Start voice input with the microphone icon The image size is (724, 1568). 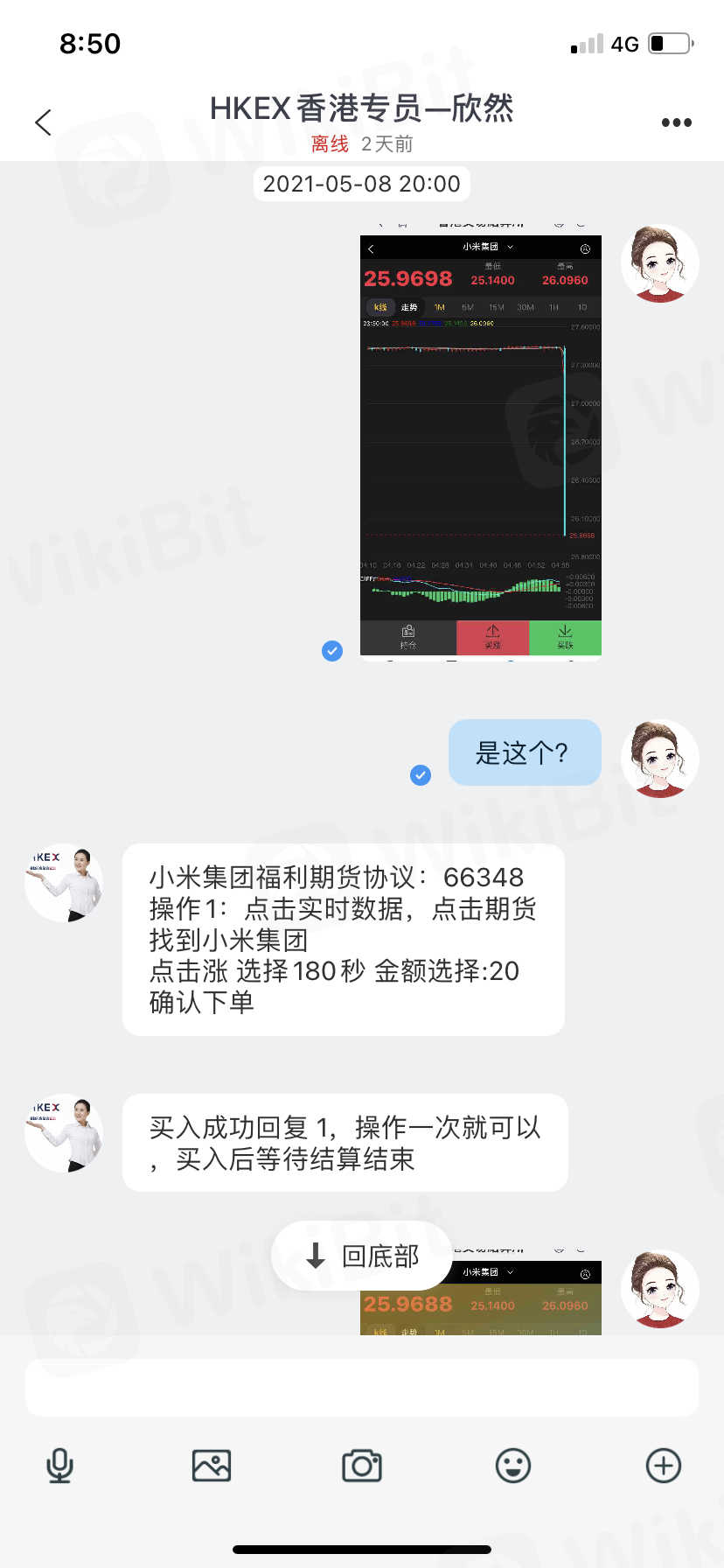point(59,1465)
